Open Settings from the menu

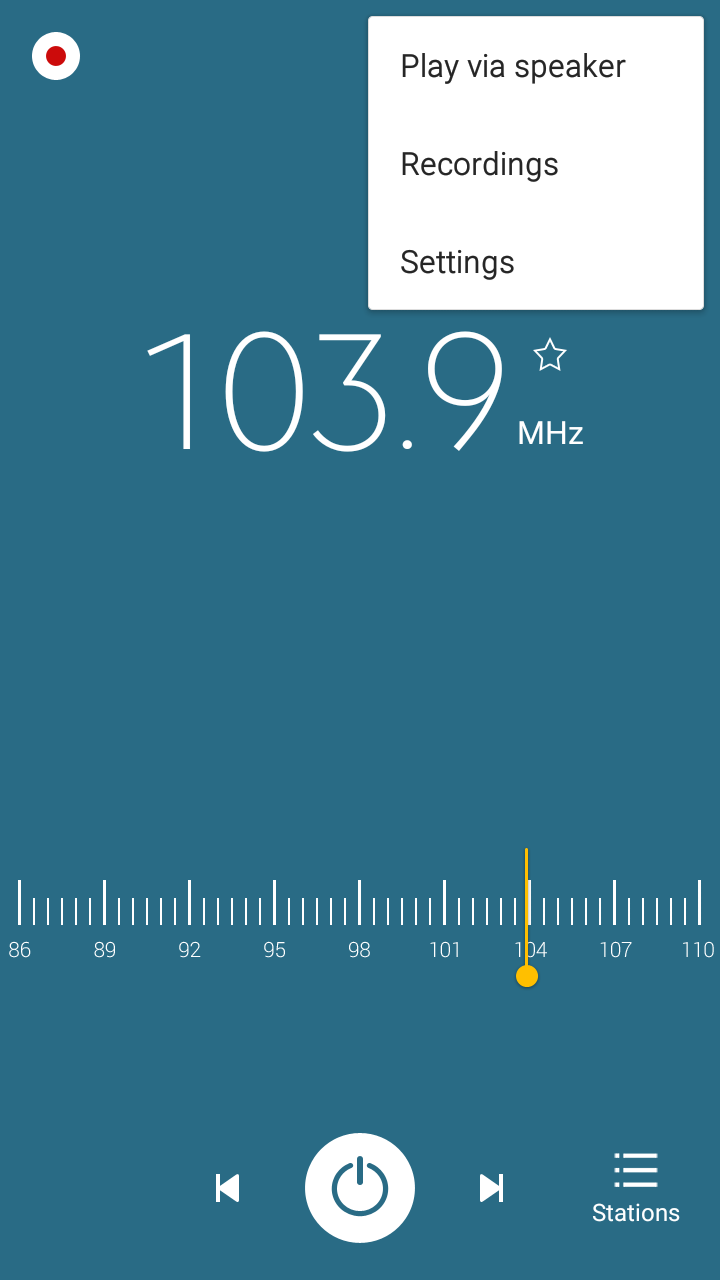click(536, 262)
